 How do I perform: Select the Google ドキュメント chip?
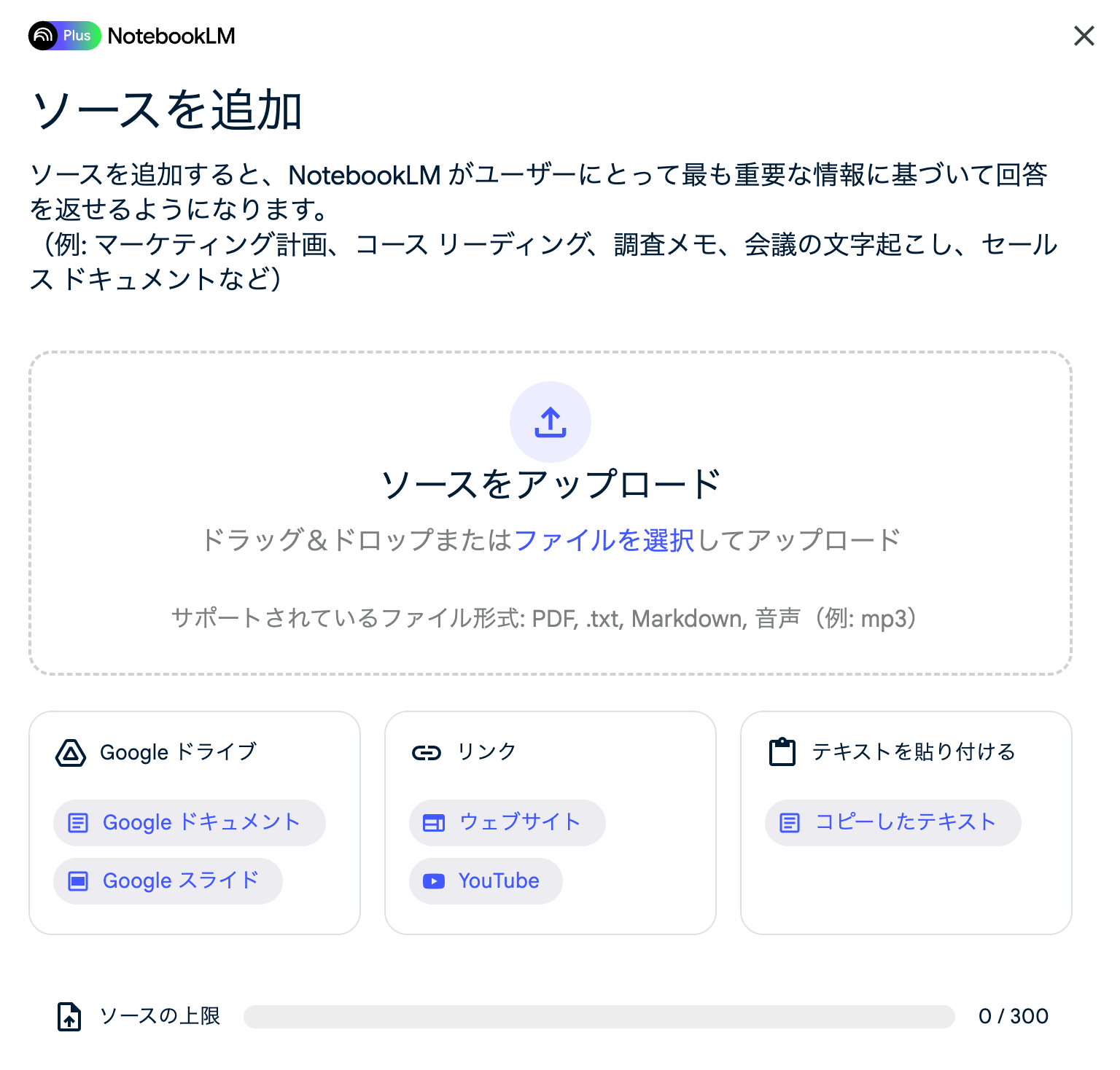tap(190, 823)
